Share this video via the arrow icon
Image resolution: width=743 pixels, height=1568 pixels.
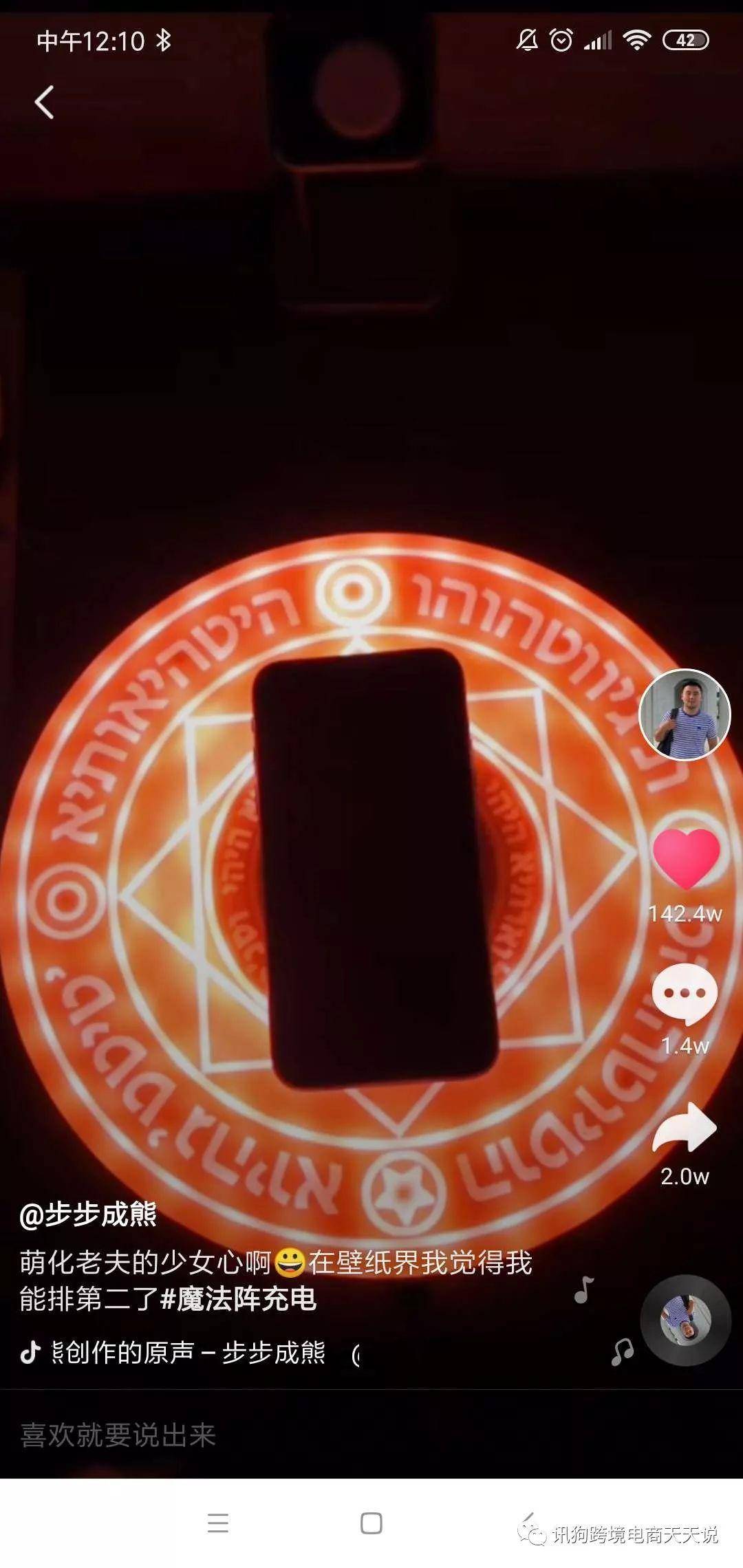click(x=685, y=1127)
